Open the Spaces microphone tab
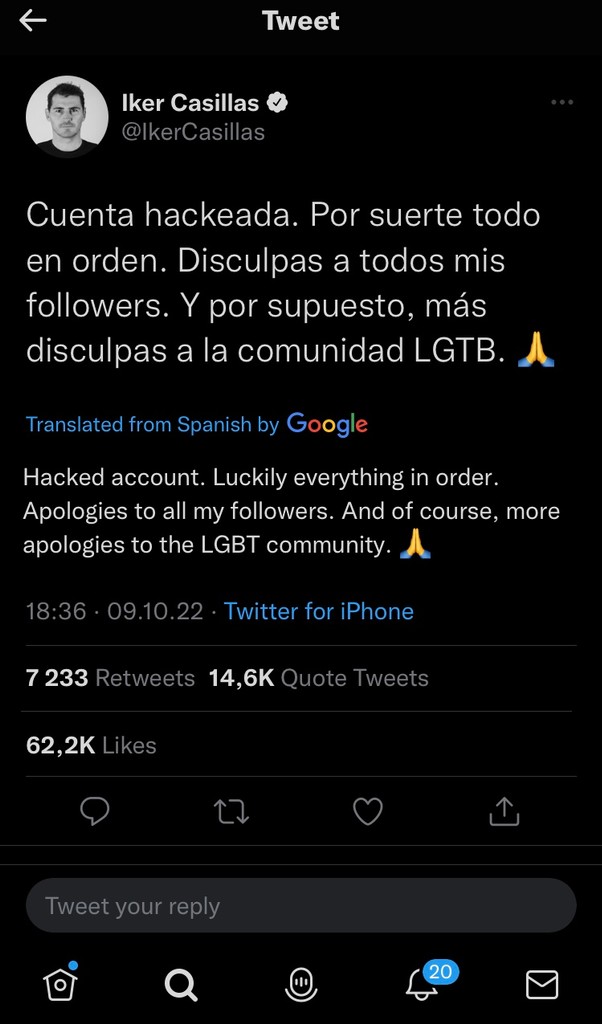The height and width of the screenshot is (1024, 602). pos(301,986)
